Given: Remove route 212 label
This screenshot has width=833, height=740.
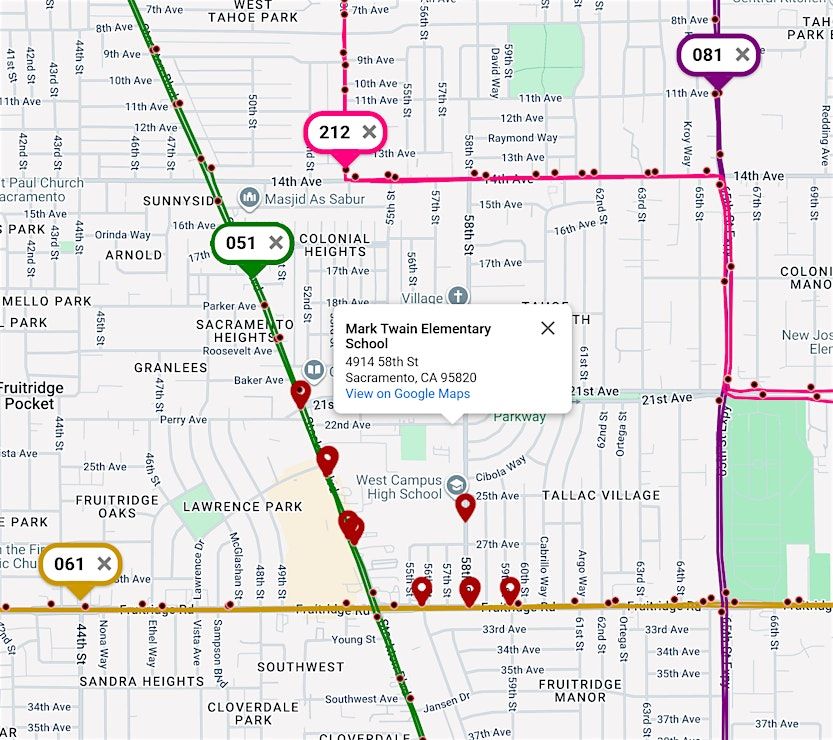Looking at the screenshot, I should (369, 132).
